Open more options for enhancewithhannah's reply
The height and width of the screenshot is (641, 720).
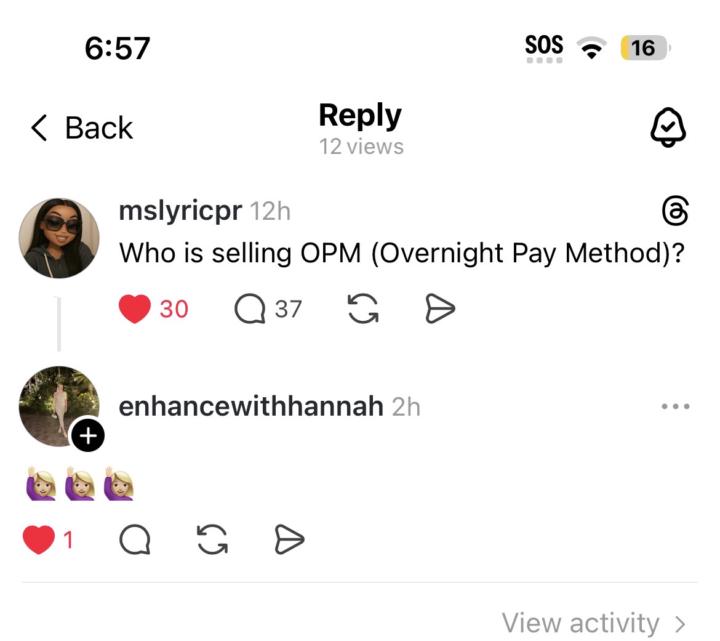pyautogui.click(x=676, y=407)
